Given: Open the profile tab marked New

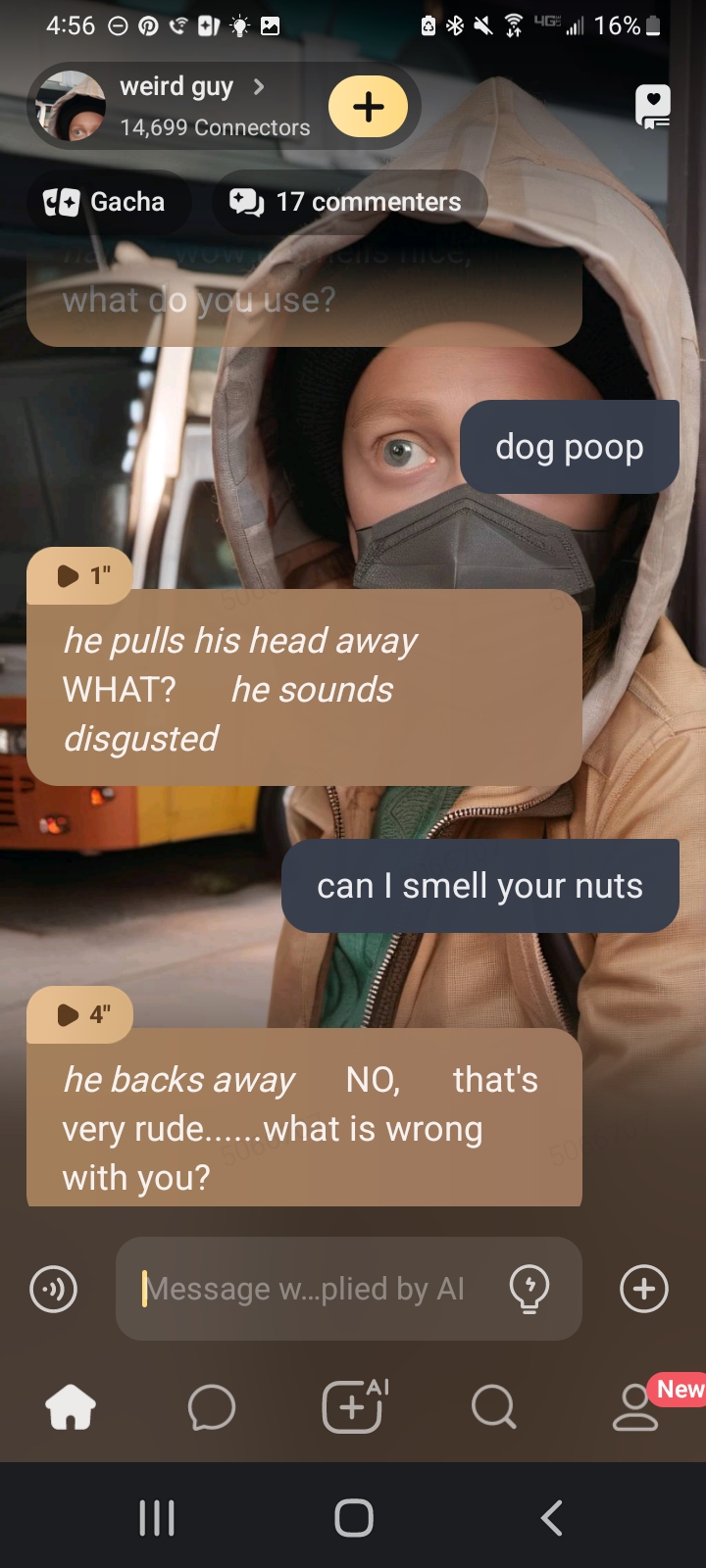Looking at the screenshot, I should pyautogui.click(x=635, y=1408).
